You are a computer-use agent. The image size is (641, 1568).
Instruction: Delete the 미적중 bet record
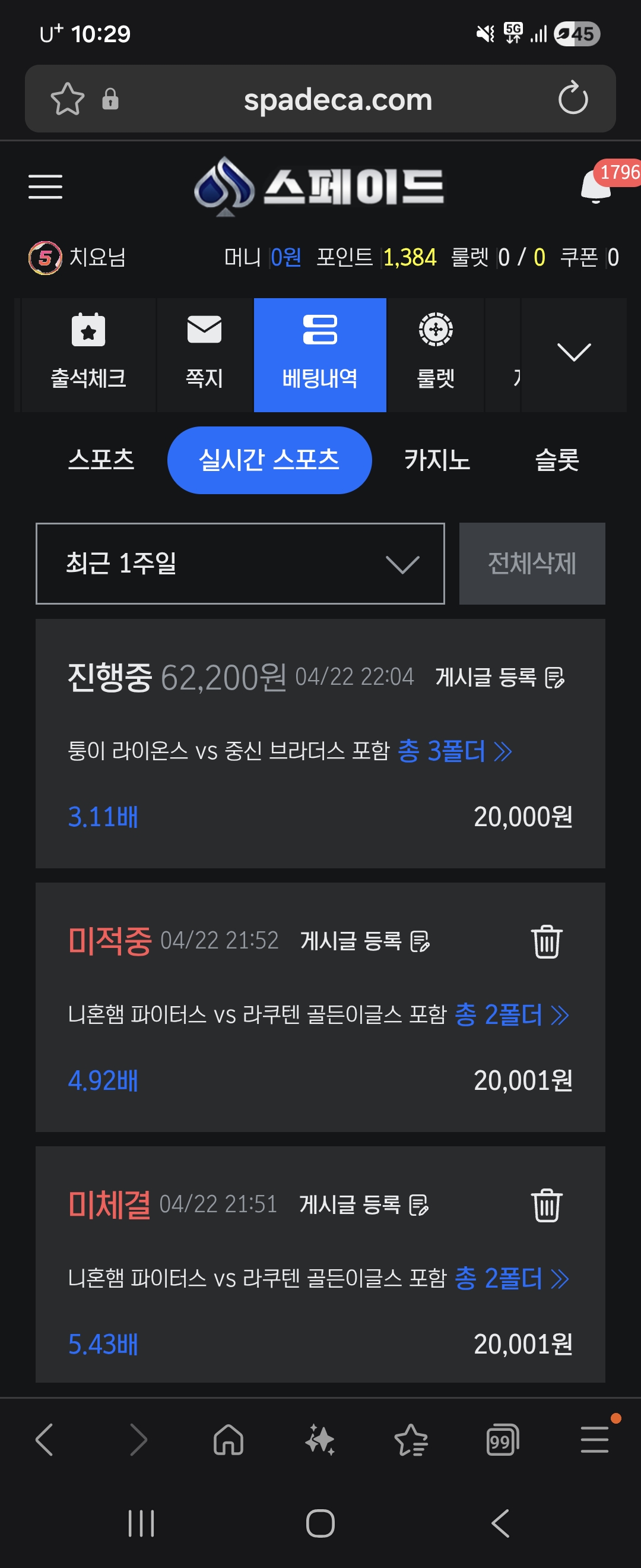coord(546,941)
